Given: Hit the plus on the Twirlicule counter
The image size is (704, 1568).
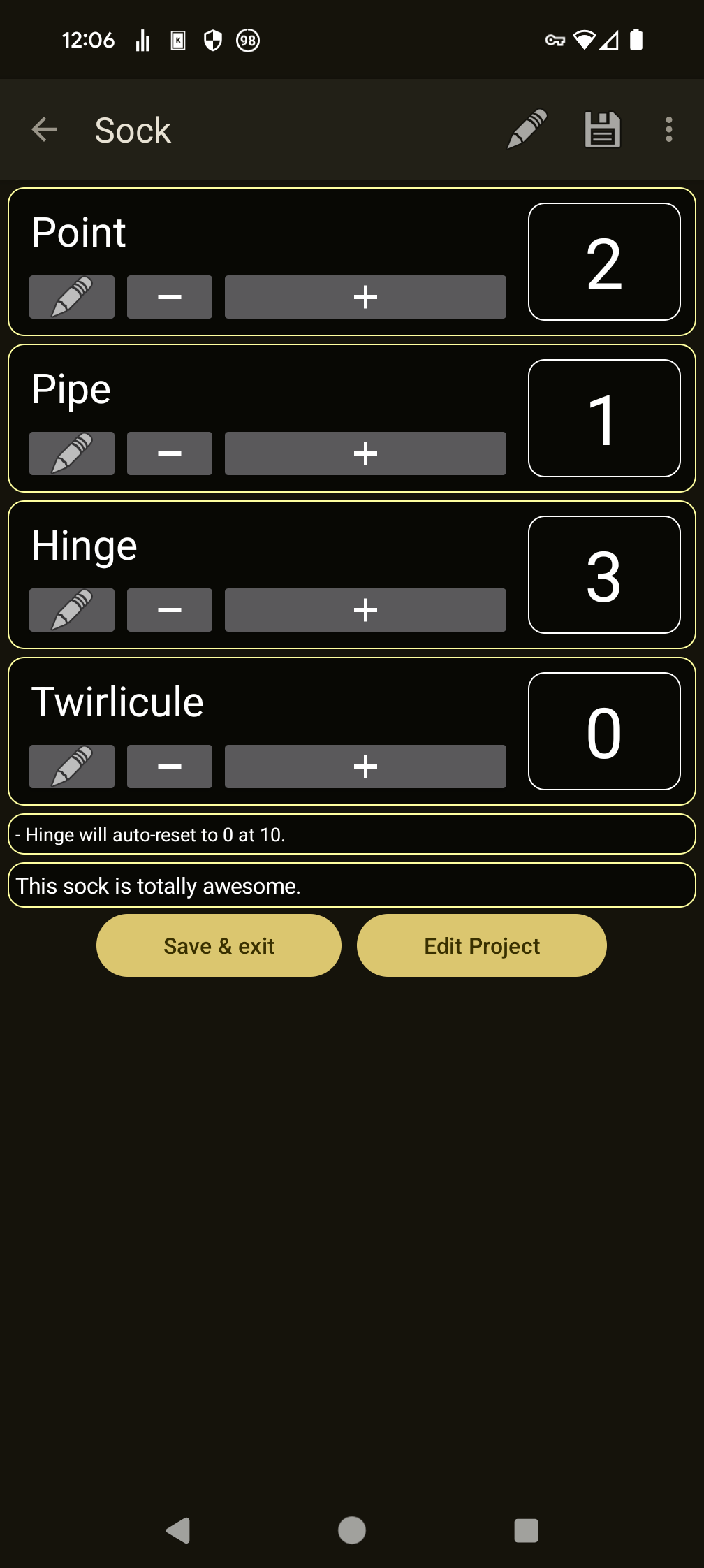Looking at the screenshot, I should pos(365,767).
